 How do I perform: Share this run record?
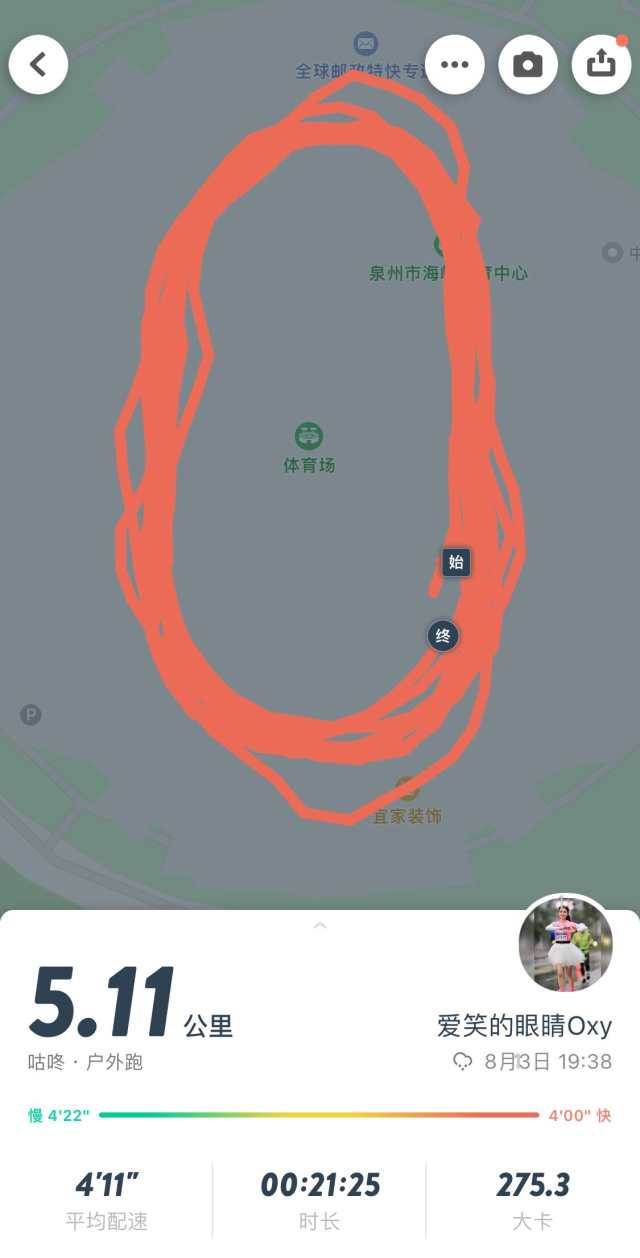pos(600,65)
